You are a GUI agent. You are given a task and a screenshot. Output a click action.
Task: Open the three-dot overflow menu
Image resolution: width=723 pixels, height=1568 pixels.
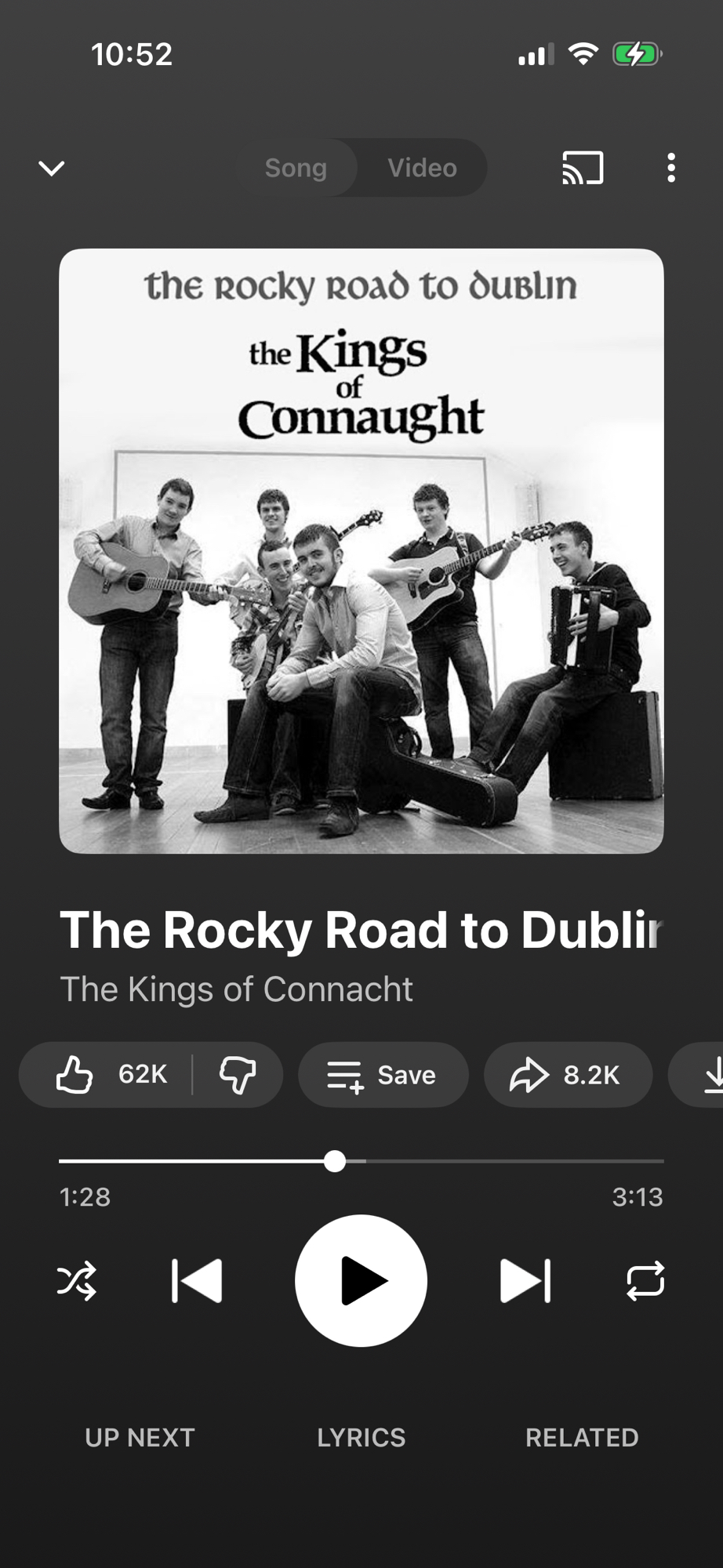670,168
